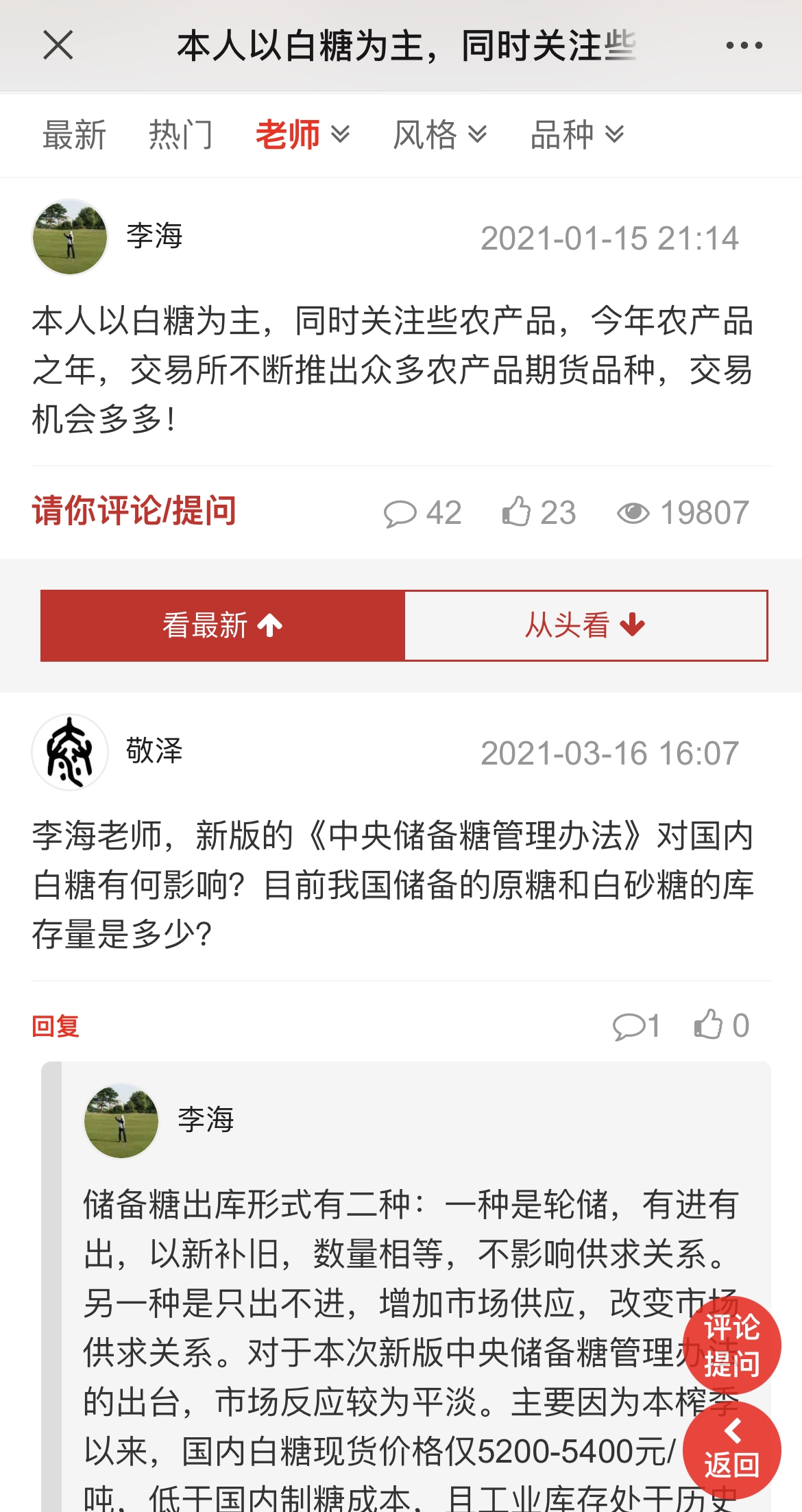Expand the 风格 dropdown filter

click(439, 134)
